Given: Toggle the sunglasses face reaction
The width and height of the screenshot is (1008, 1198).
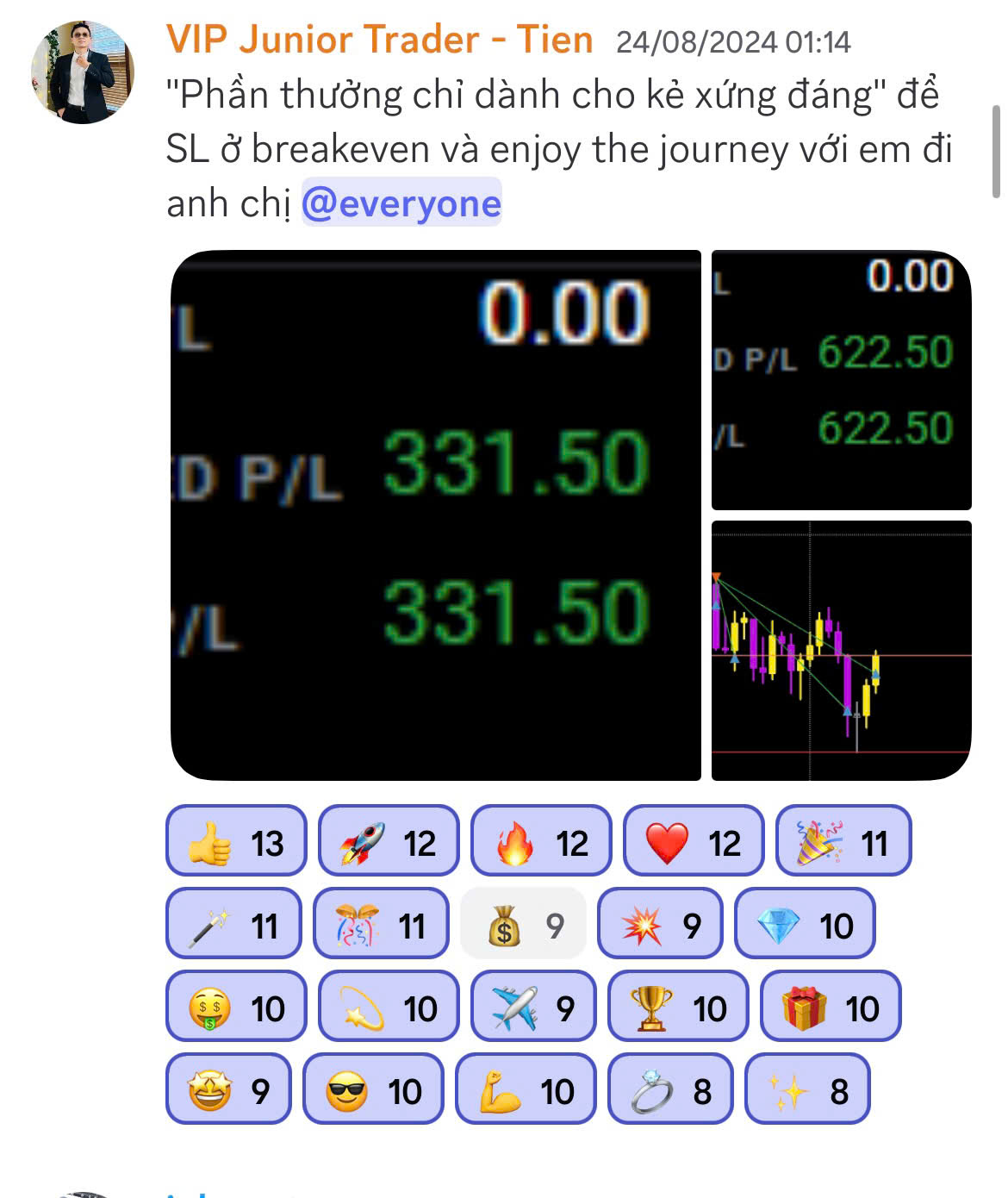Looking at the screenshot, I should (373, 1089).
